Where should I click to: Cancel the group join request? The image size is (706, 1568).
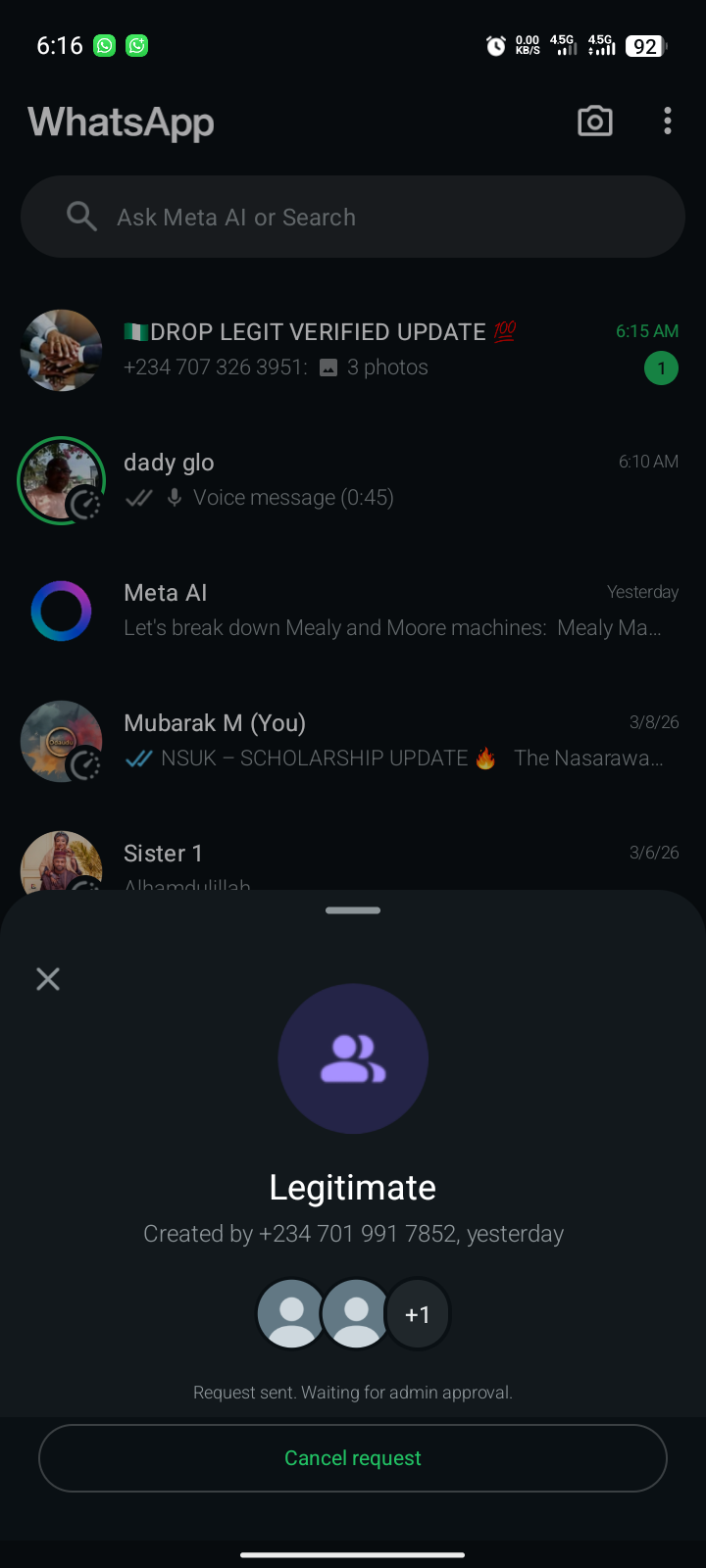(x=353, y=1458)
